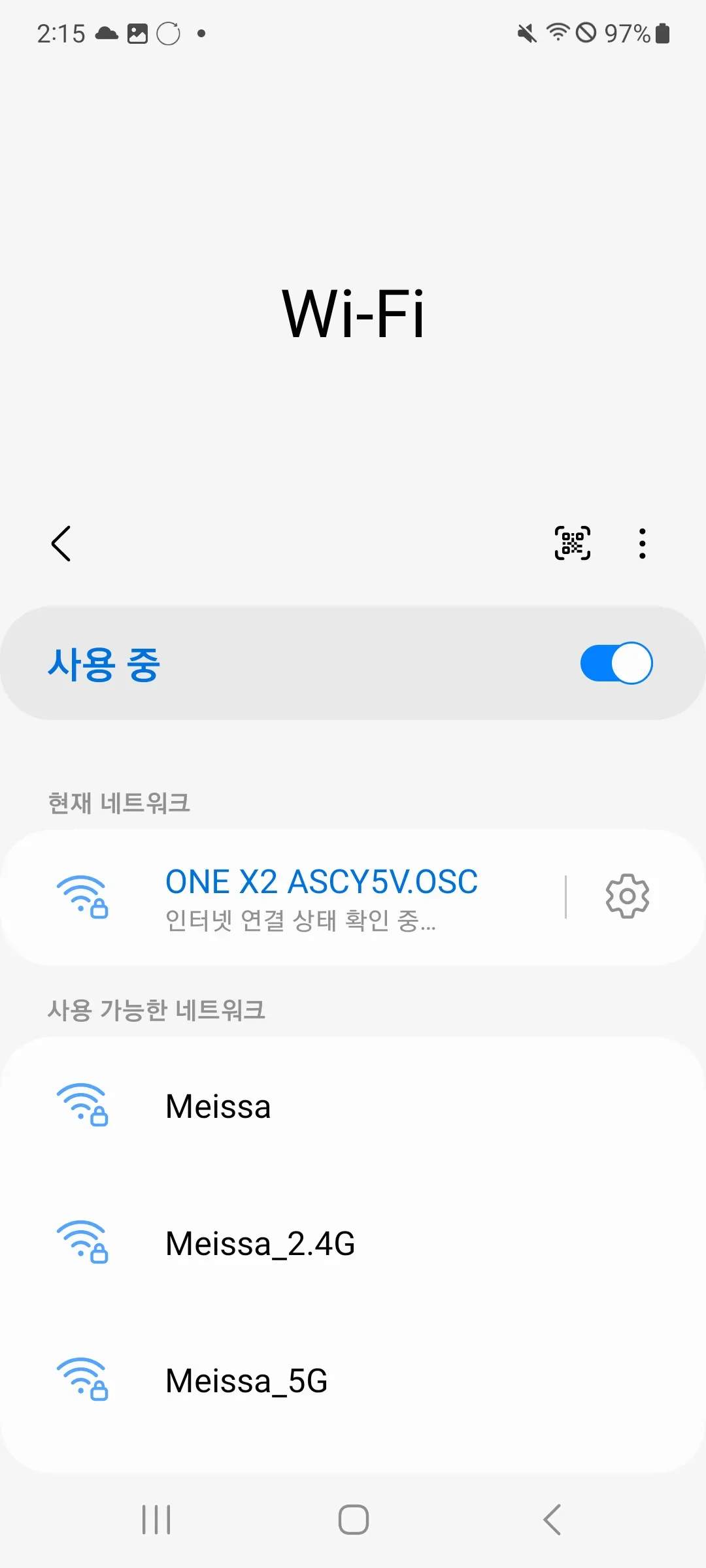The height and width of the screenshot is (1568, 706).
Task: Open settings gear for ONE X2 ASCY5V.OSC
Action: pos(627,896)
